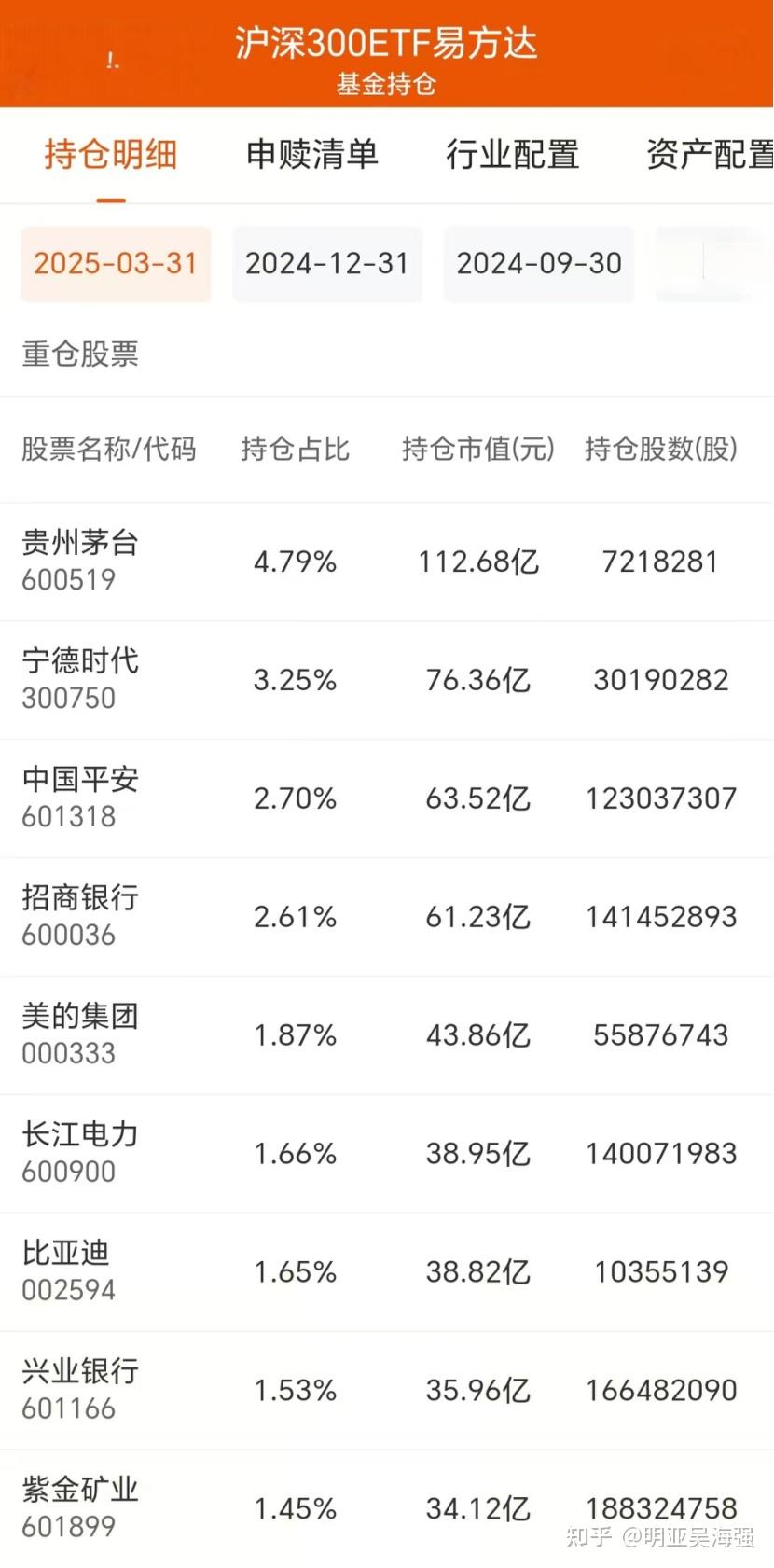Select the 2024-12-31 date filter
Screen dimensions: 774x1568
(327, 264)
